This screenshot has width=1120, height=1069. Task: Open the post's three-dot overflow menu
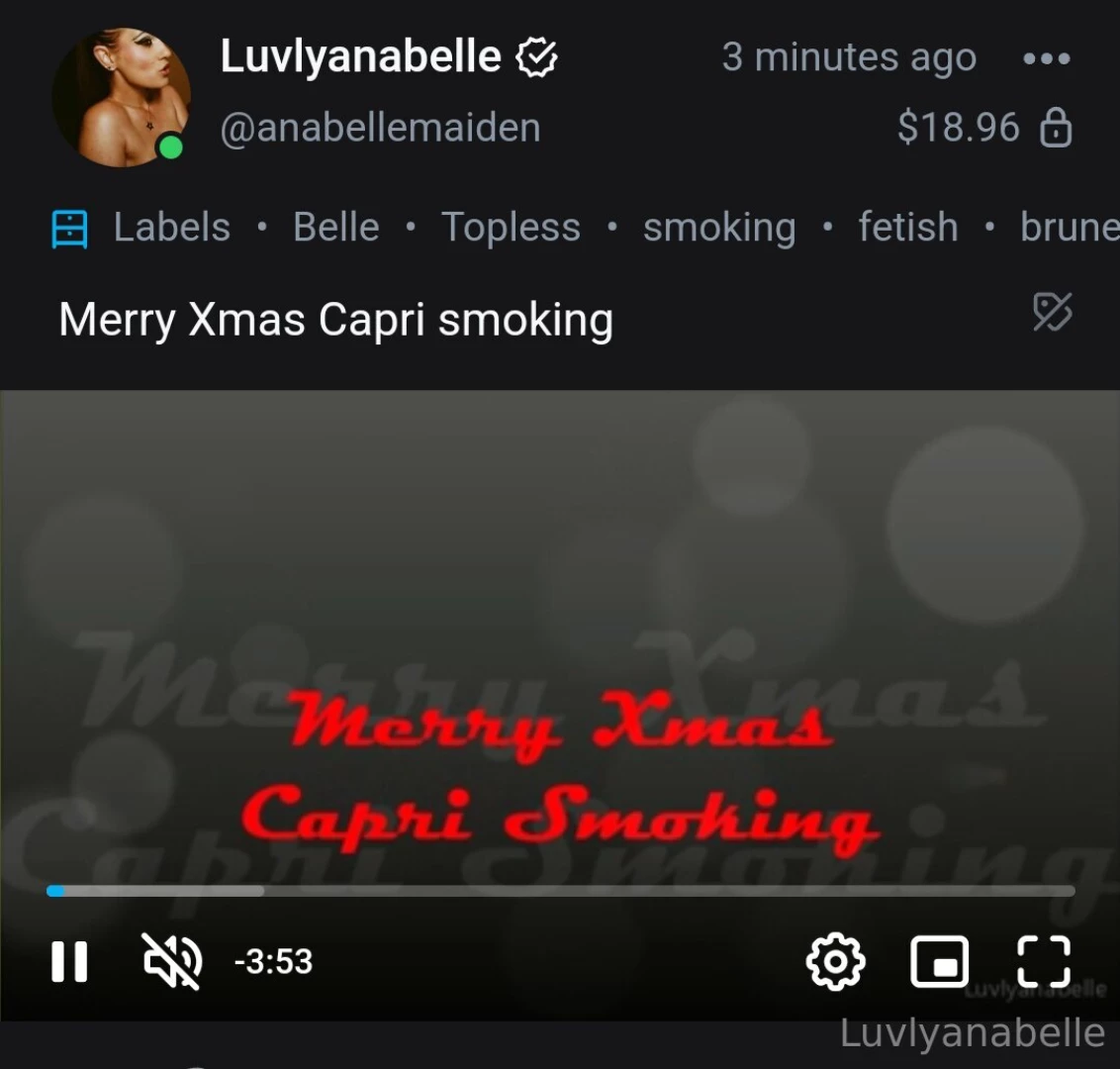point(1046,59)
